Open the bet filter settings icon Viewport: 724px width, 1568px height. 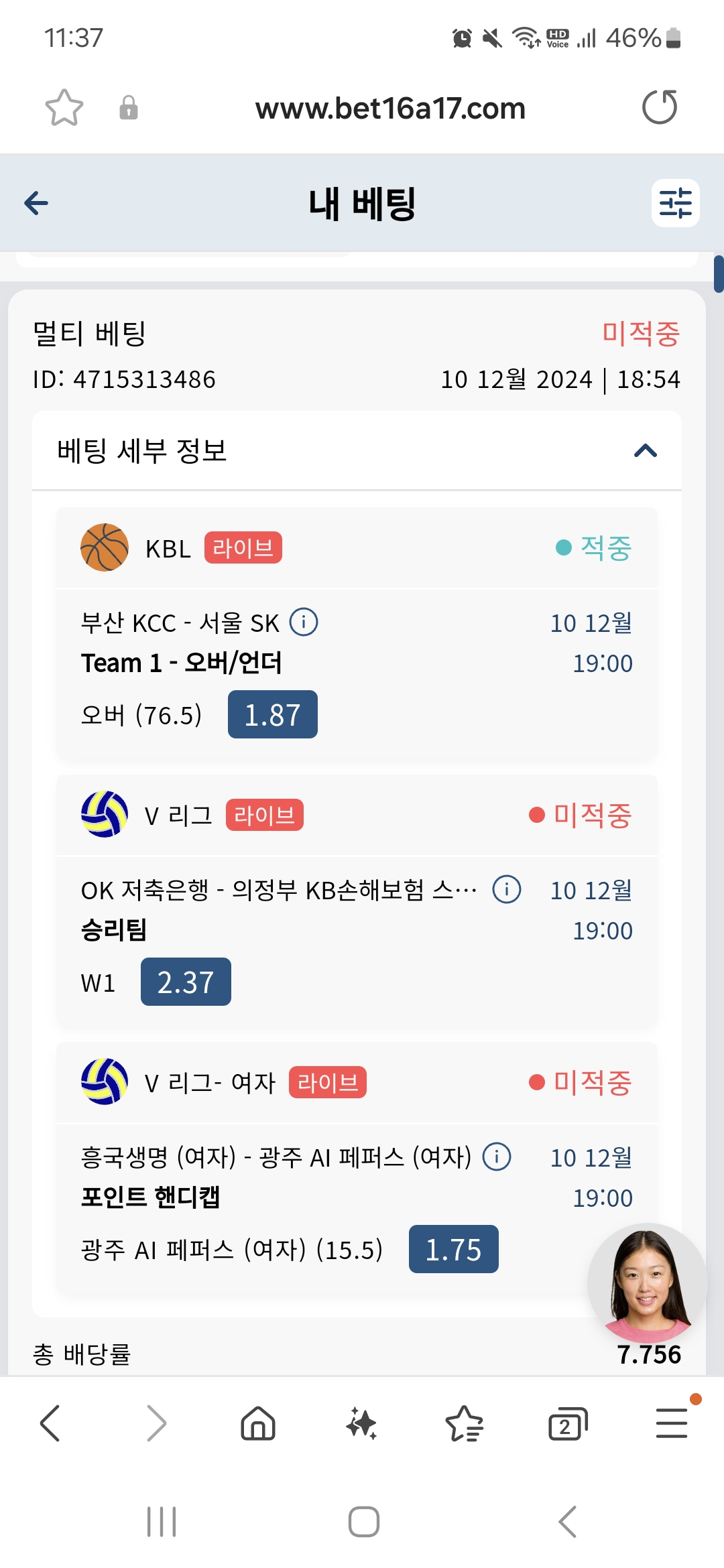pyautogui.click(x=675, y=203)
